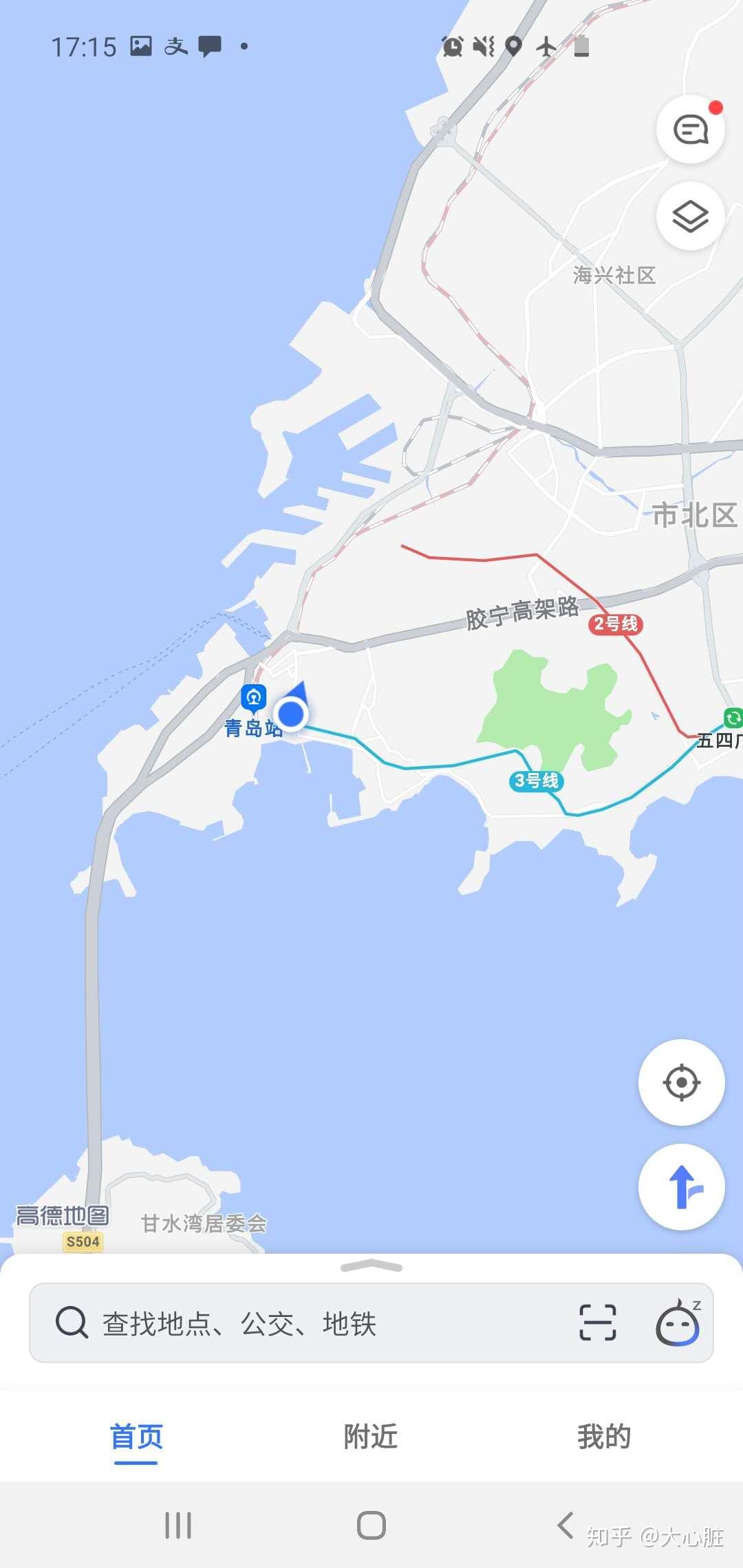Screen dimensions: 743x1568
Task: Open the message center chat bubble icon
Action: pos(691,131)
